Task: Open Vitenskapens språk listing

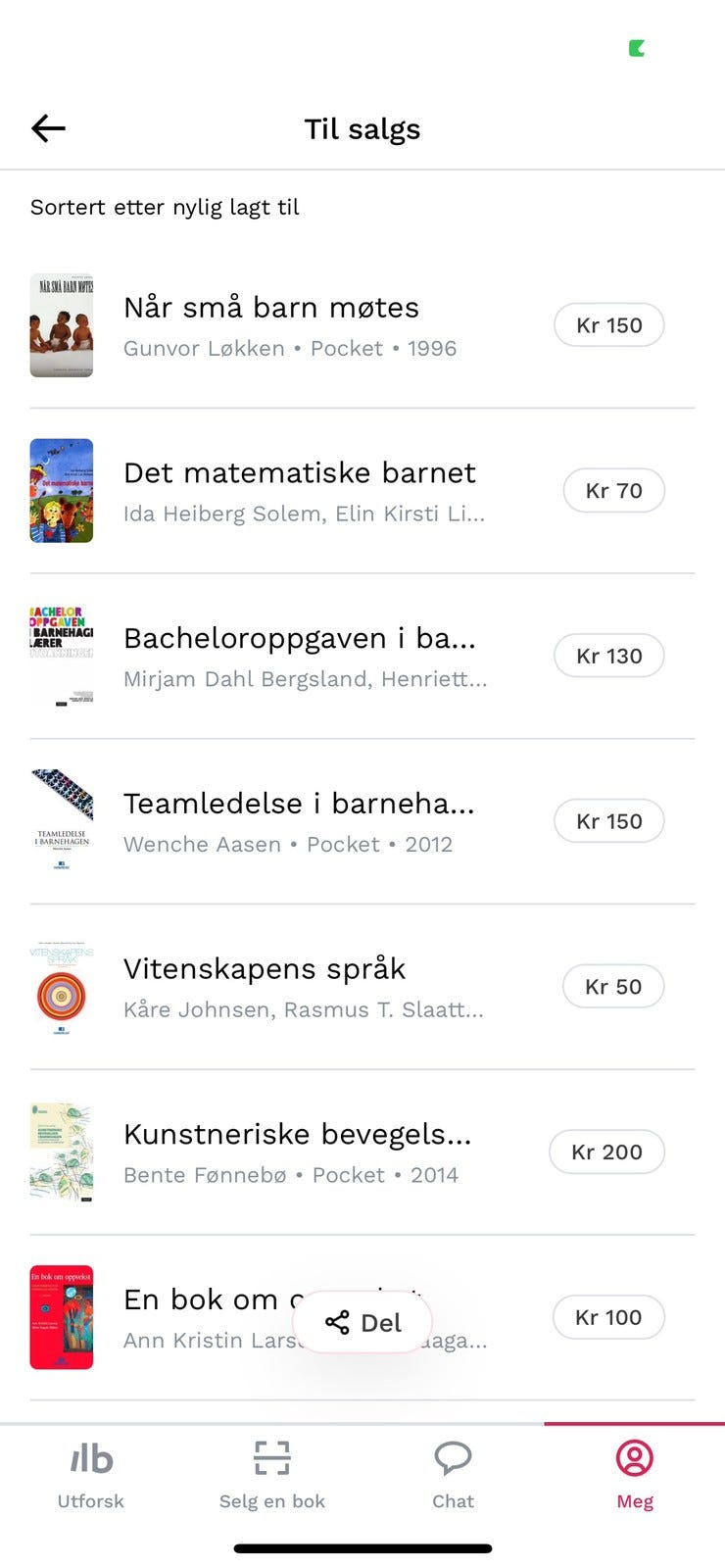Action: coord(362,987)
